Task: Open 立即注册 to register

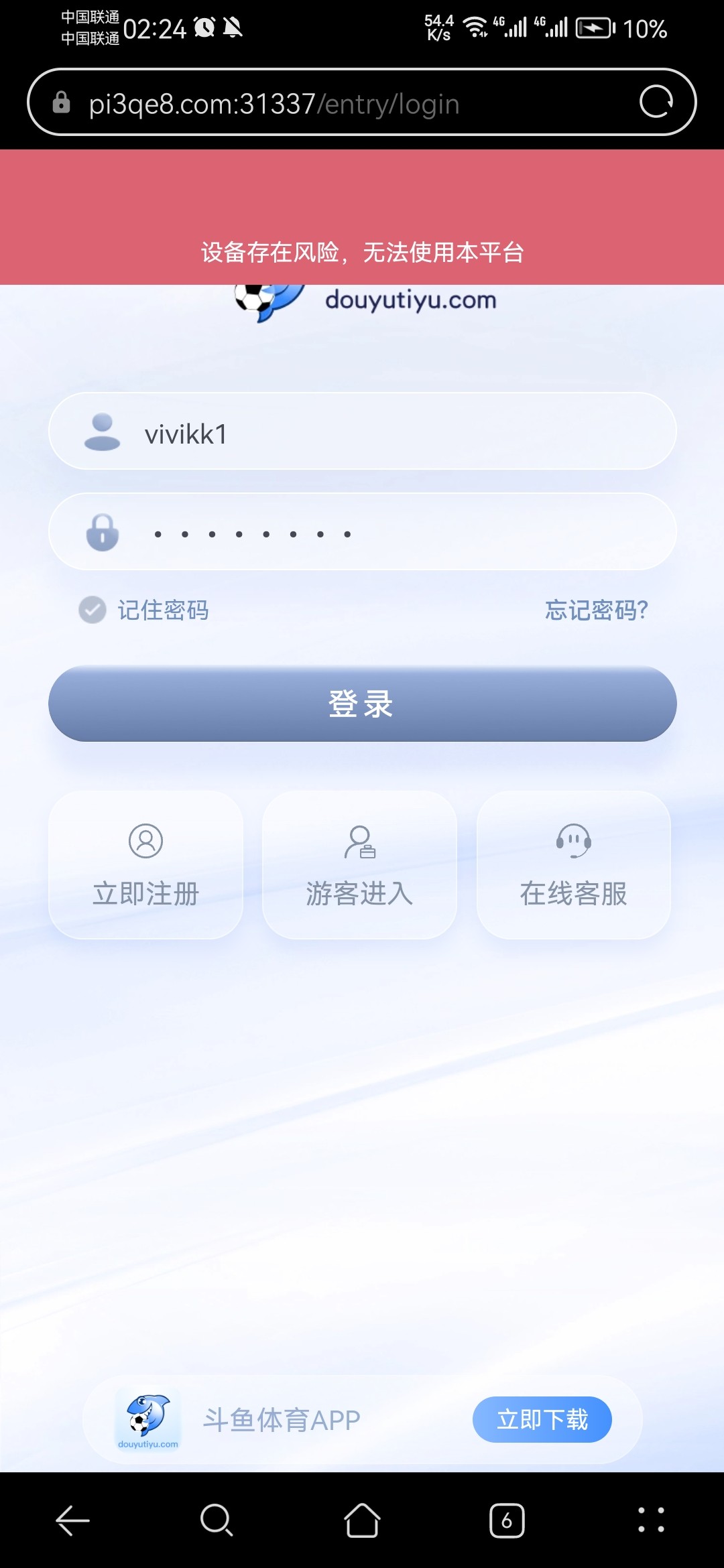Action: pyautogui.click(x=145, y=864)
